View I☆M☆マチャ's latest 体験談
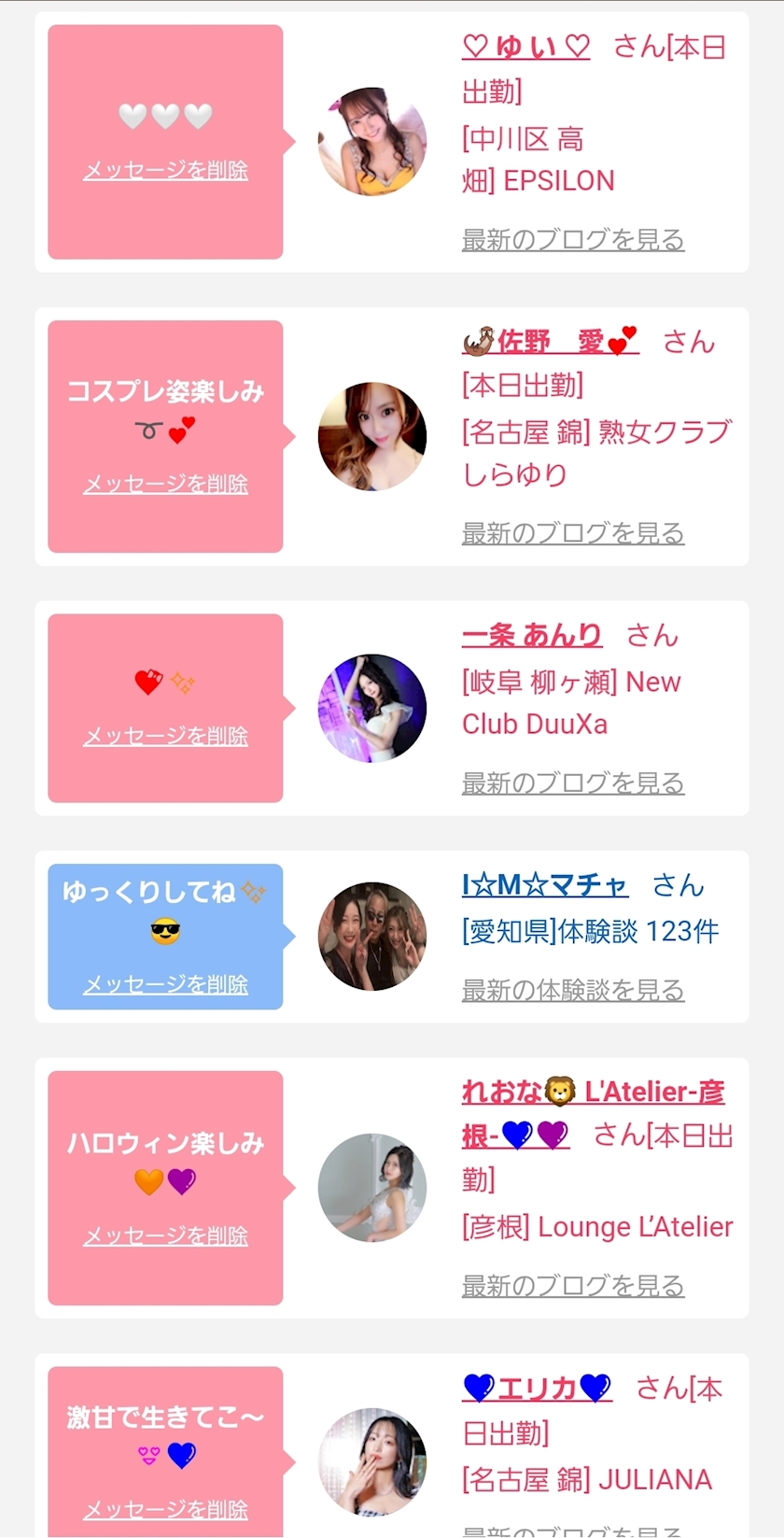784x1538 pixels. [573, 991]
